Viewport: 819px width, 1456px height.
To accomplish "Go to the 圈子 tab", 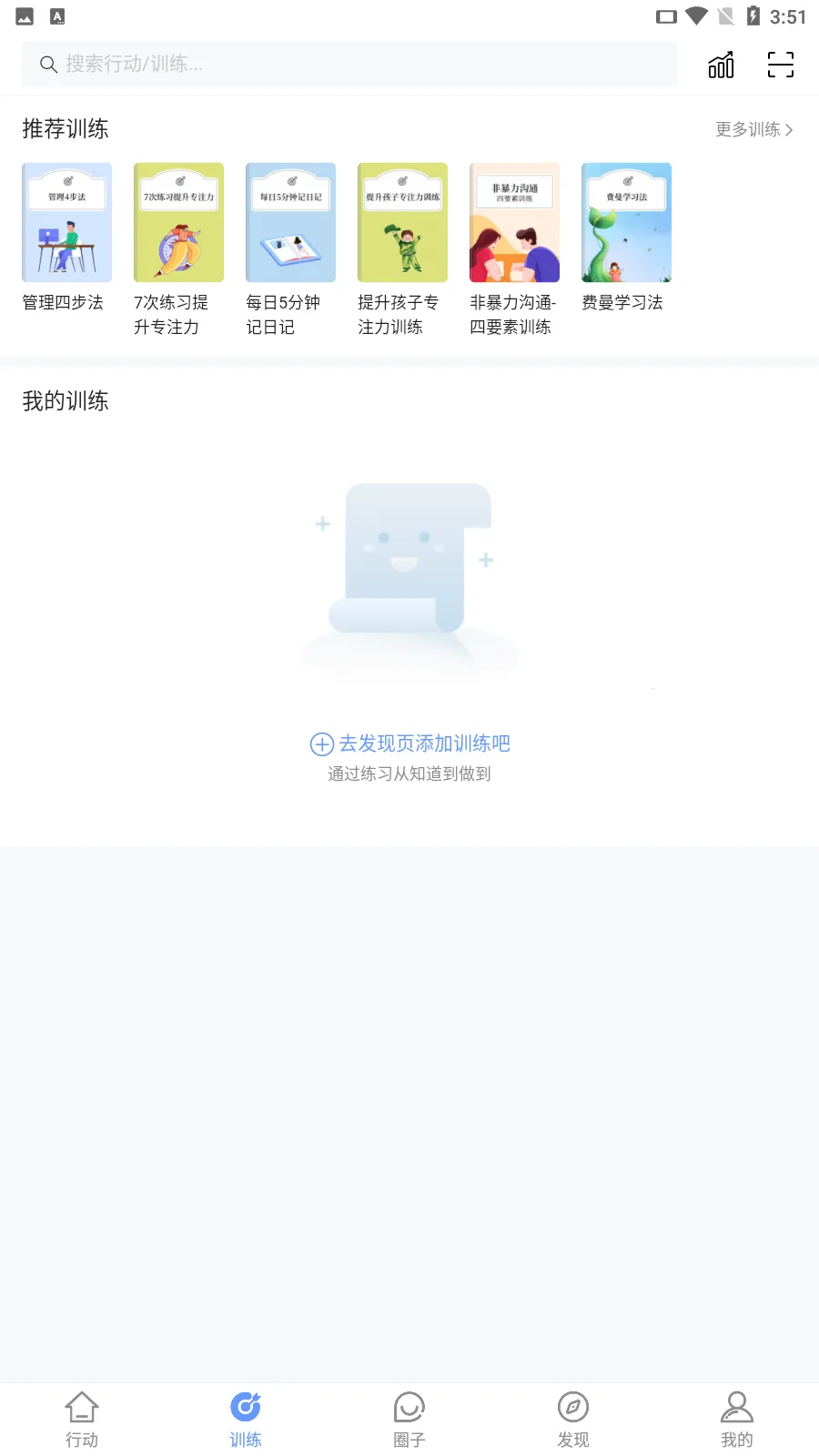I will (x=409, y=1419).
